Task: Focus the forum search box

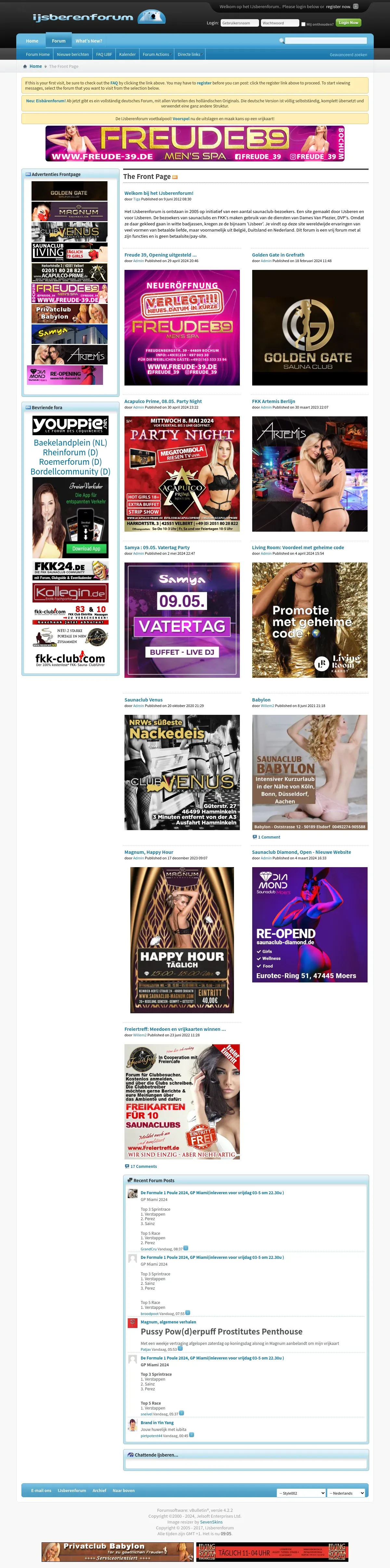Action: point(326,41)
